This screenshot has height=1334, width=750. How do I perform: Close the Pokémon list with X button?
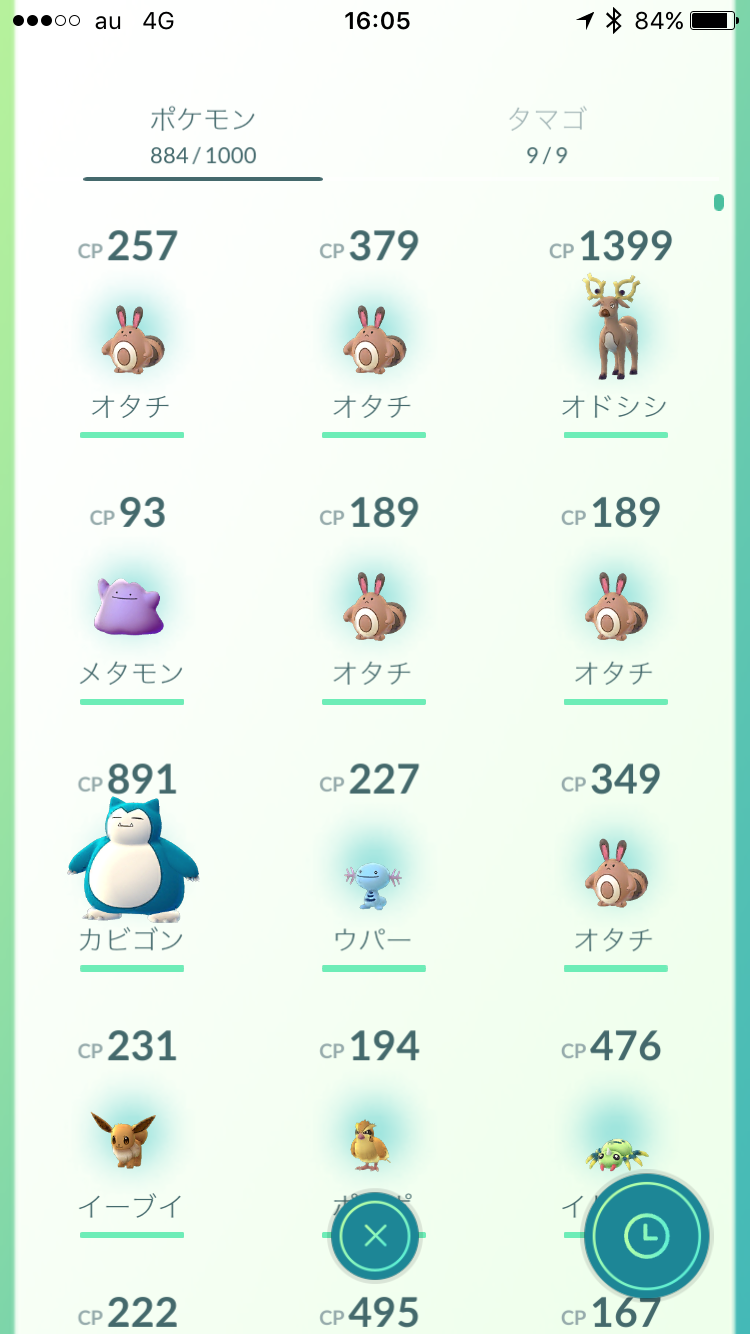[x=375, y=1236]
